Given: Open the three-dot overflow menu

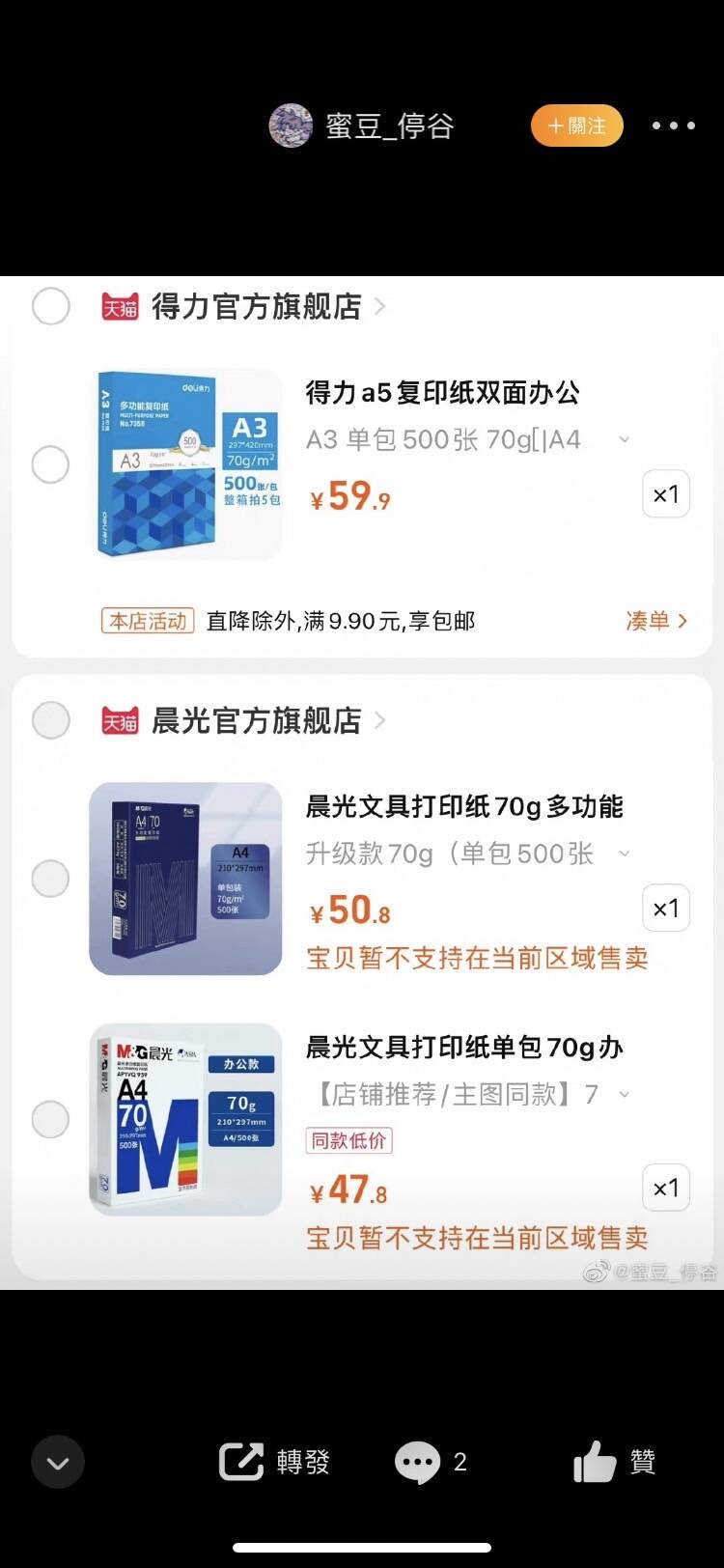Looking at the screenshot, I should click(673, 126).
